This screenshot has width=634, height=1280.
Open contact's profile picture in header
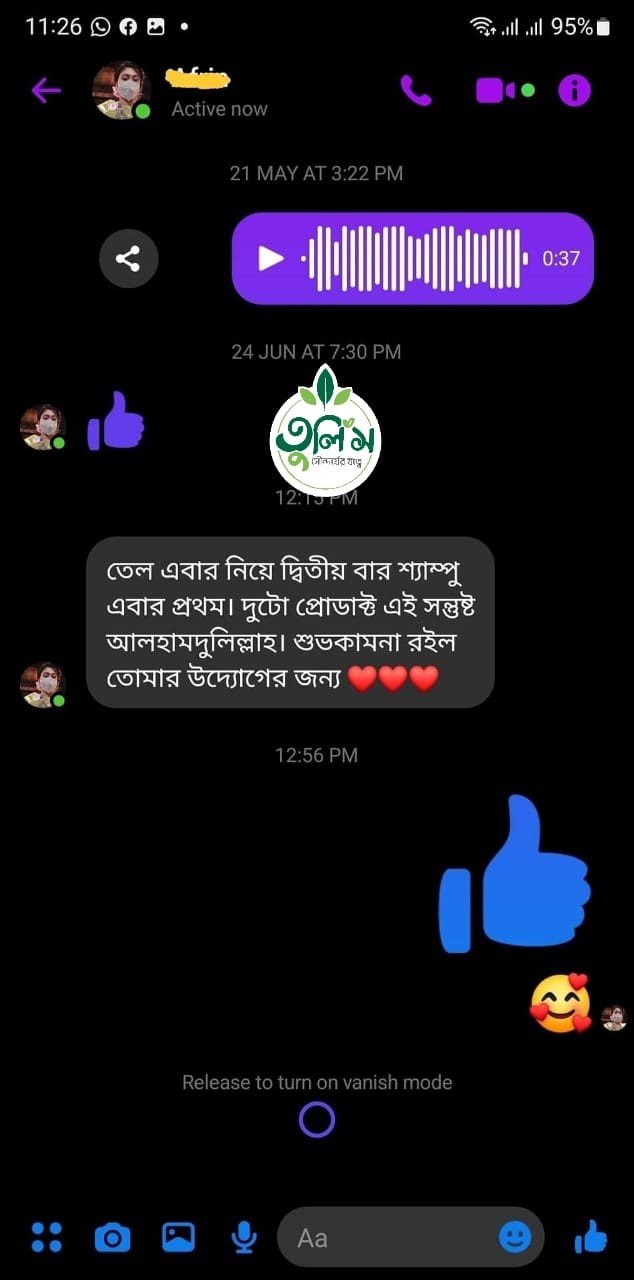[120, 90]
